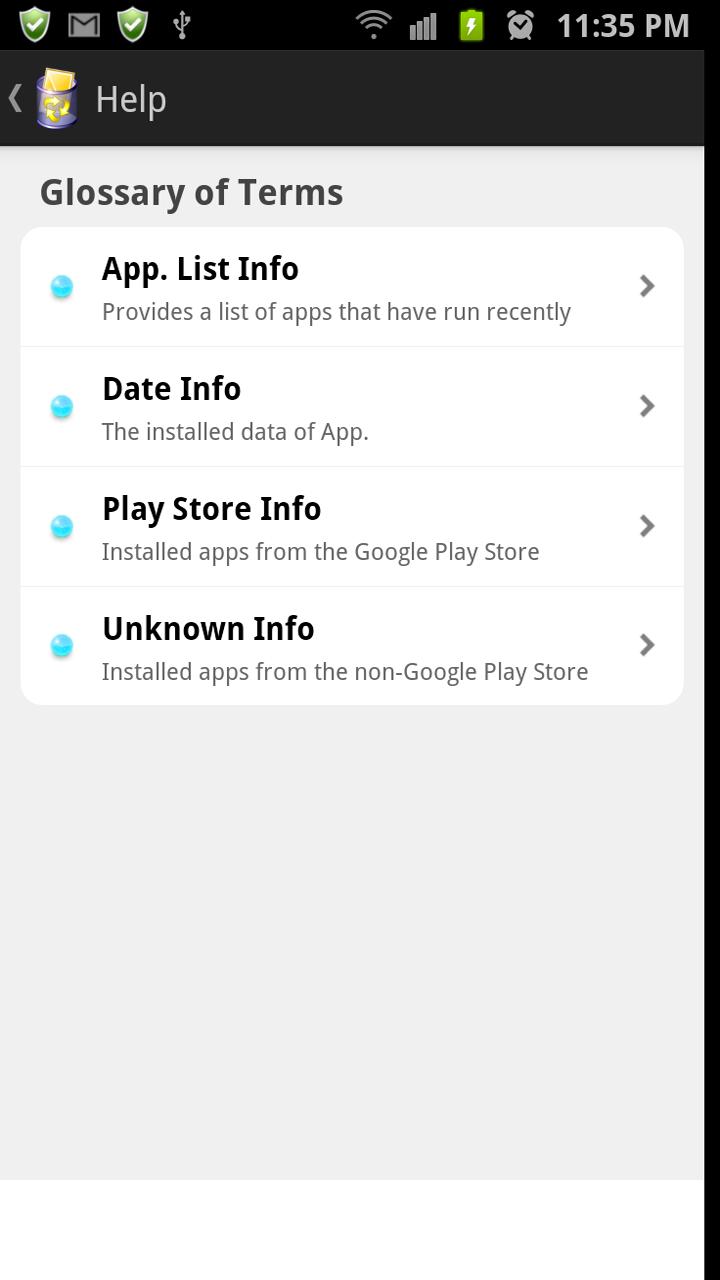The width and height of the screenshot is (720, 1280).
Task: Click the USB connection status icon
Action: click(182, 24)
